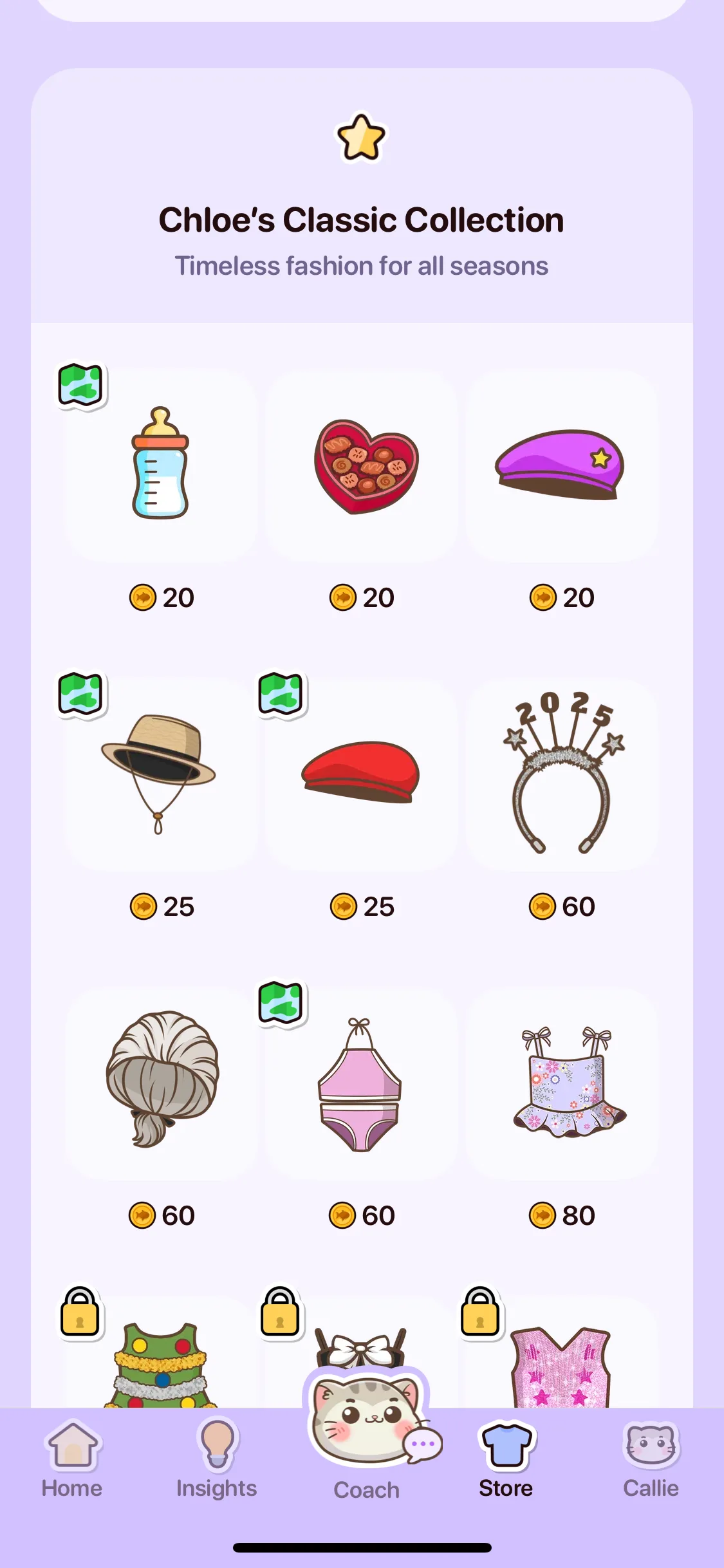Open the Coach cat chat
The height and width of the screenshot is (1568, 724).
click(366, 1429)
